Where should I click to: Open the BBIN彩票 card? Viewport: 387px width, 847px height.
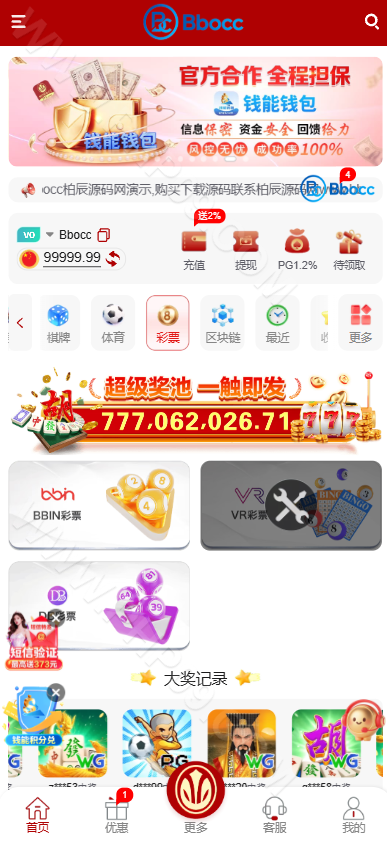tap(99, 505)
